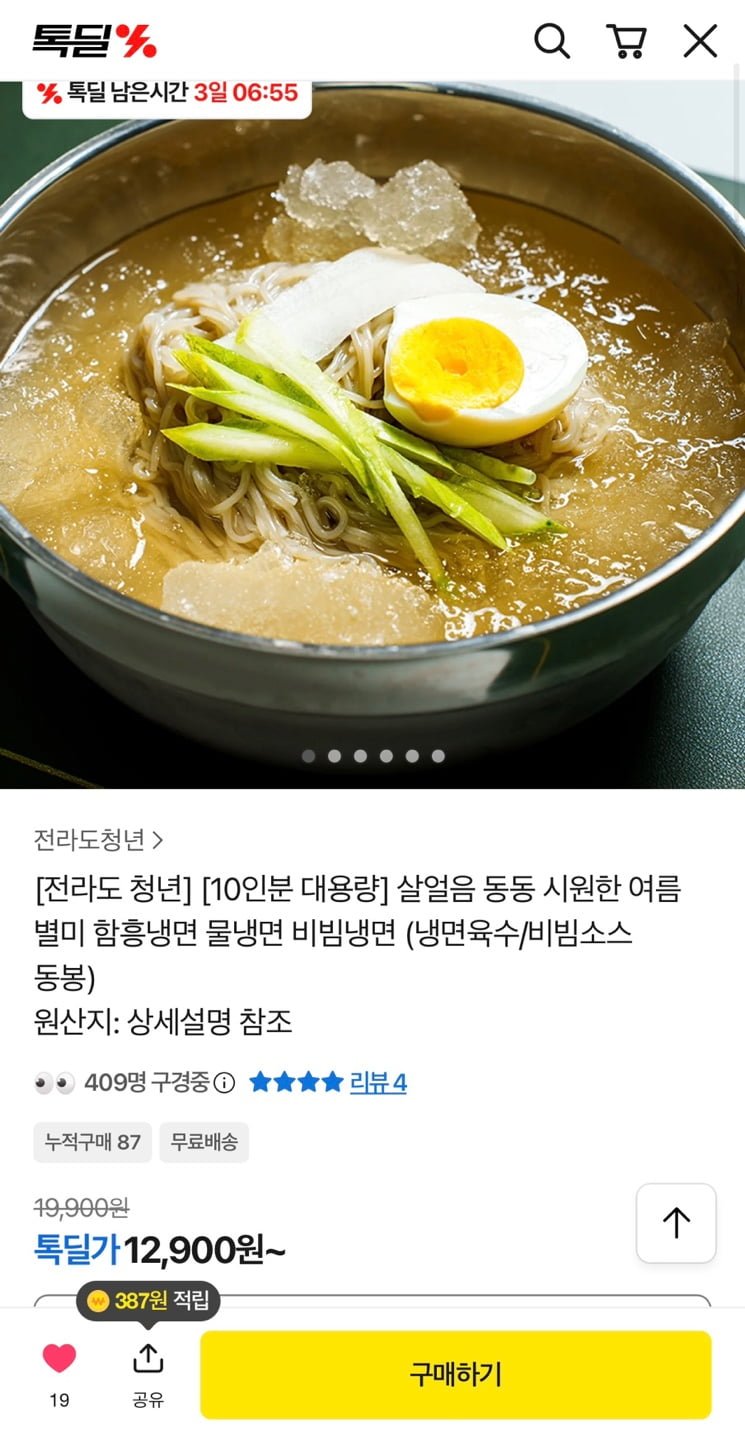
Task: Open the shopping cart
Action: tap(626, 41)
